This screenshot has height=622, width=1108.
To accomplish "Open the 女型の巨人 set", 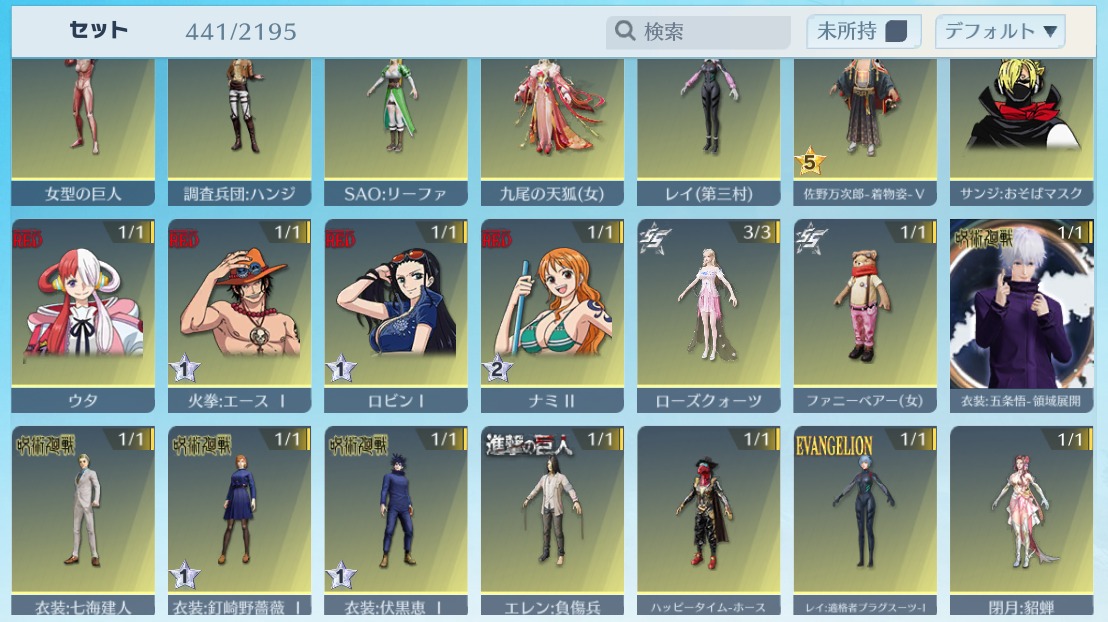I will (x=83, y=125).
